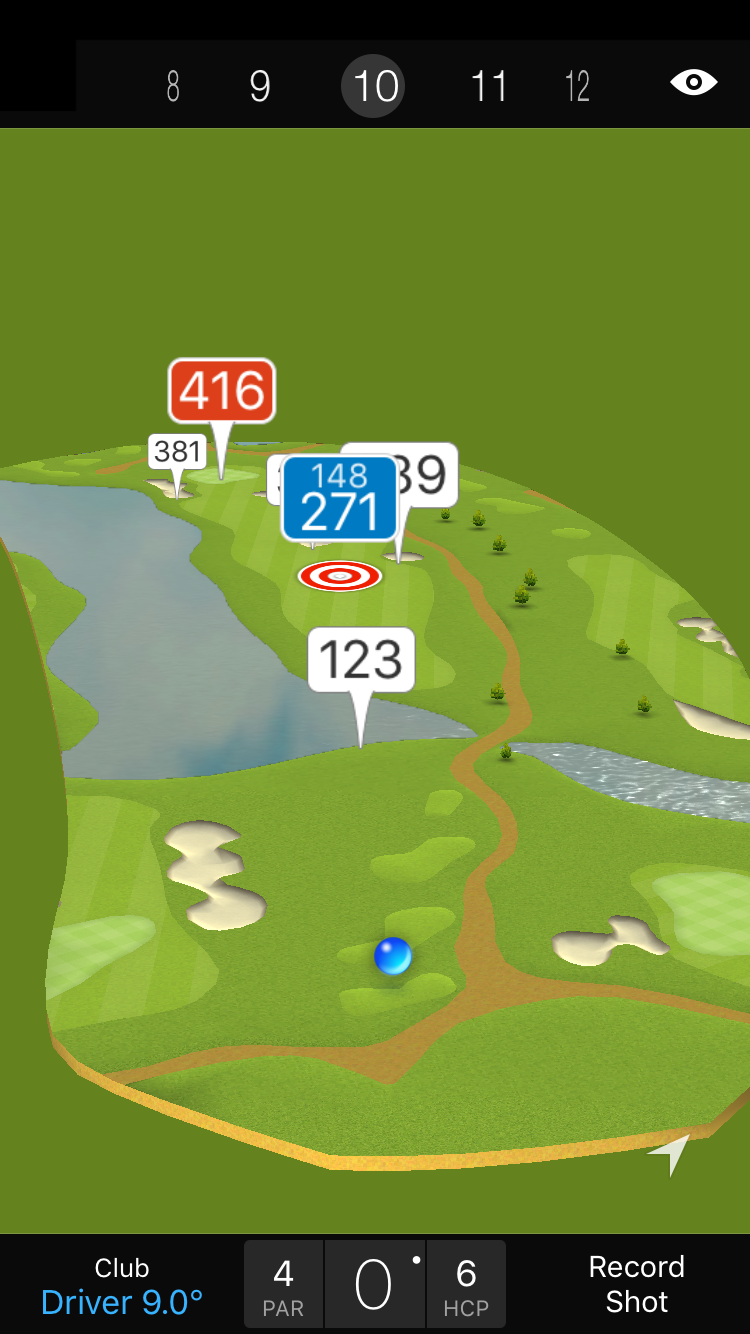Select the 416 distance marker
Viewport: 750px width, 1334px height.
pyautogui.click(x=222, y=391)
